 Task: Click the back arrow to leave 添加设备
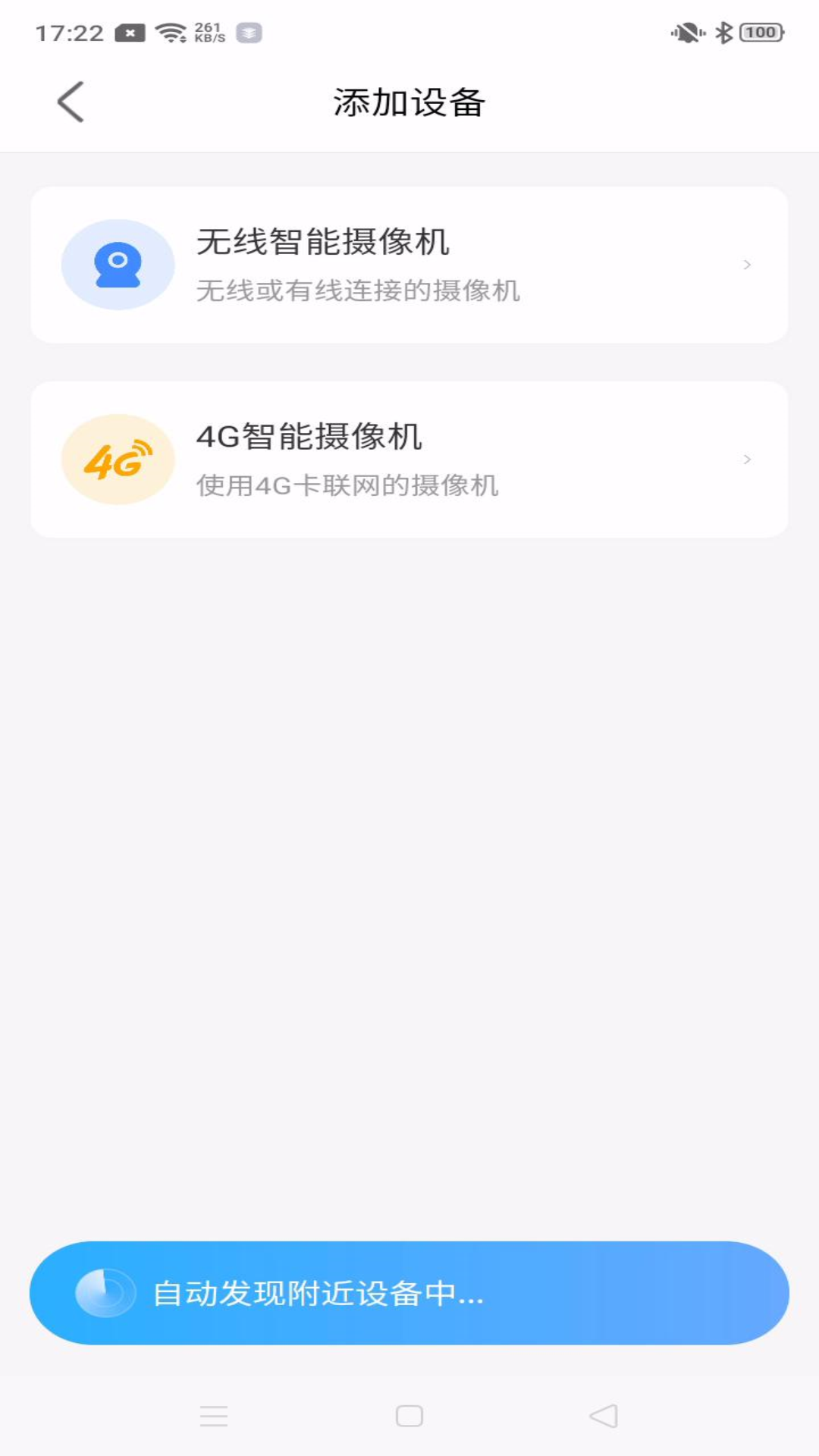coord(71,101)
